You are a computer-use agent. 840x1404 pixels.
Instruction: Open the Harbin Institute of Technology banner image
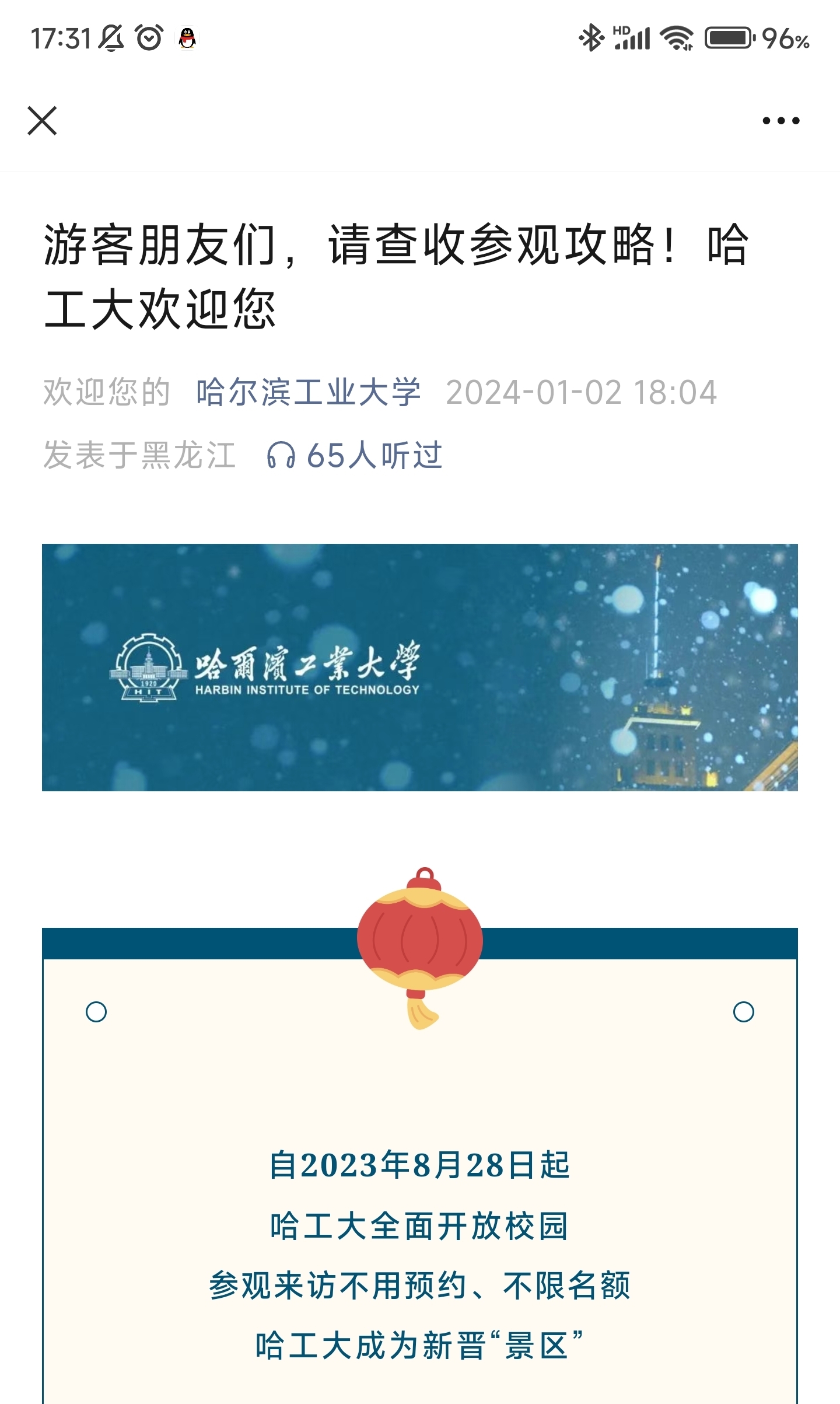coord(419,667)
